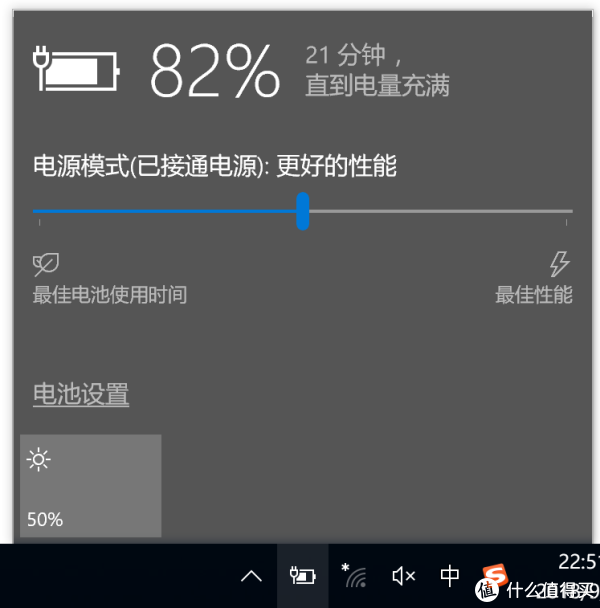Expand hidden tray icons with the chevron
Image resolution: width=600 pixels, height=608 pixels.
pyautogui.click(x=252, y=576)
